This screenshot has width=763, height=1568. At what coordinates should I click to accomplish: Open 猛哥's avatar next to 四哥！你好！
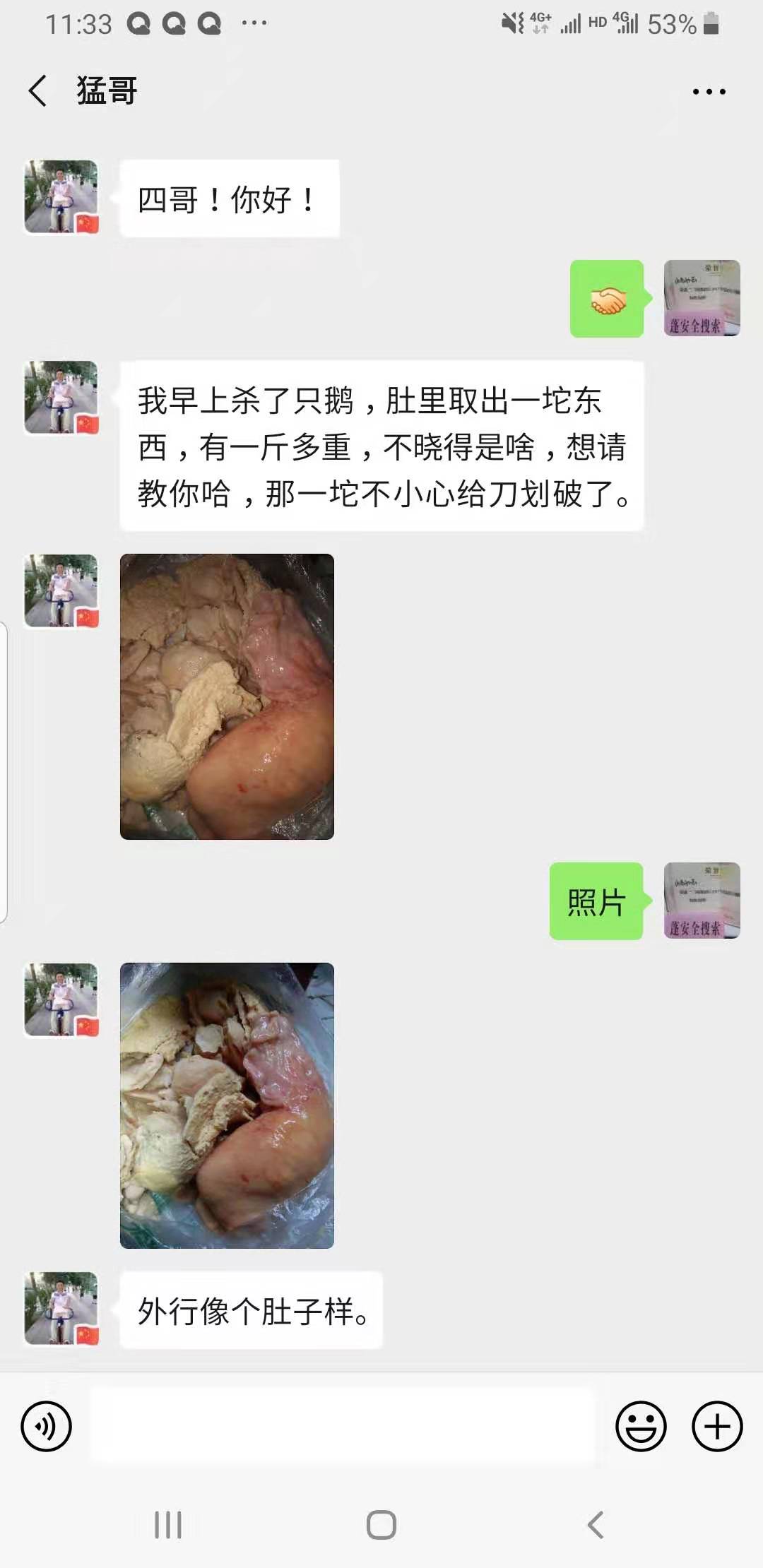point(61,197)
